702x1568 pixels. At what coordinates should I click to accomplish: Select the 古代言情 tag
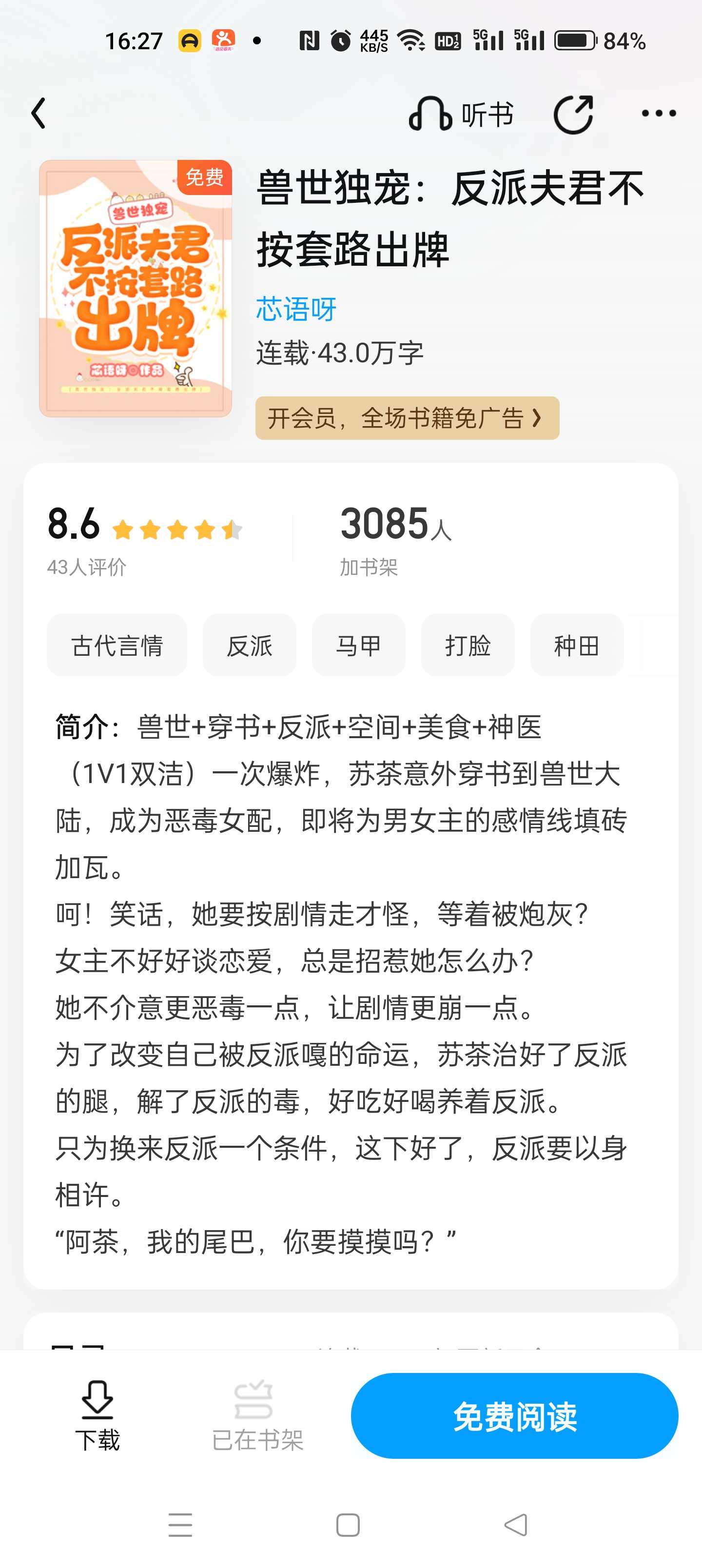click(117, 645)
